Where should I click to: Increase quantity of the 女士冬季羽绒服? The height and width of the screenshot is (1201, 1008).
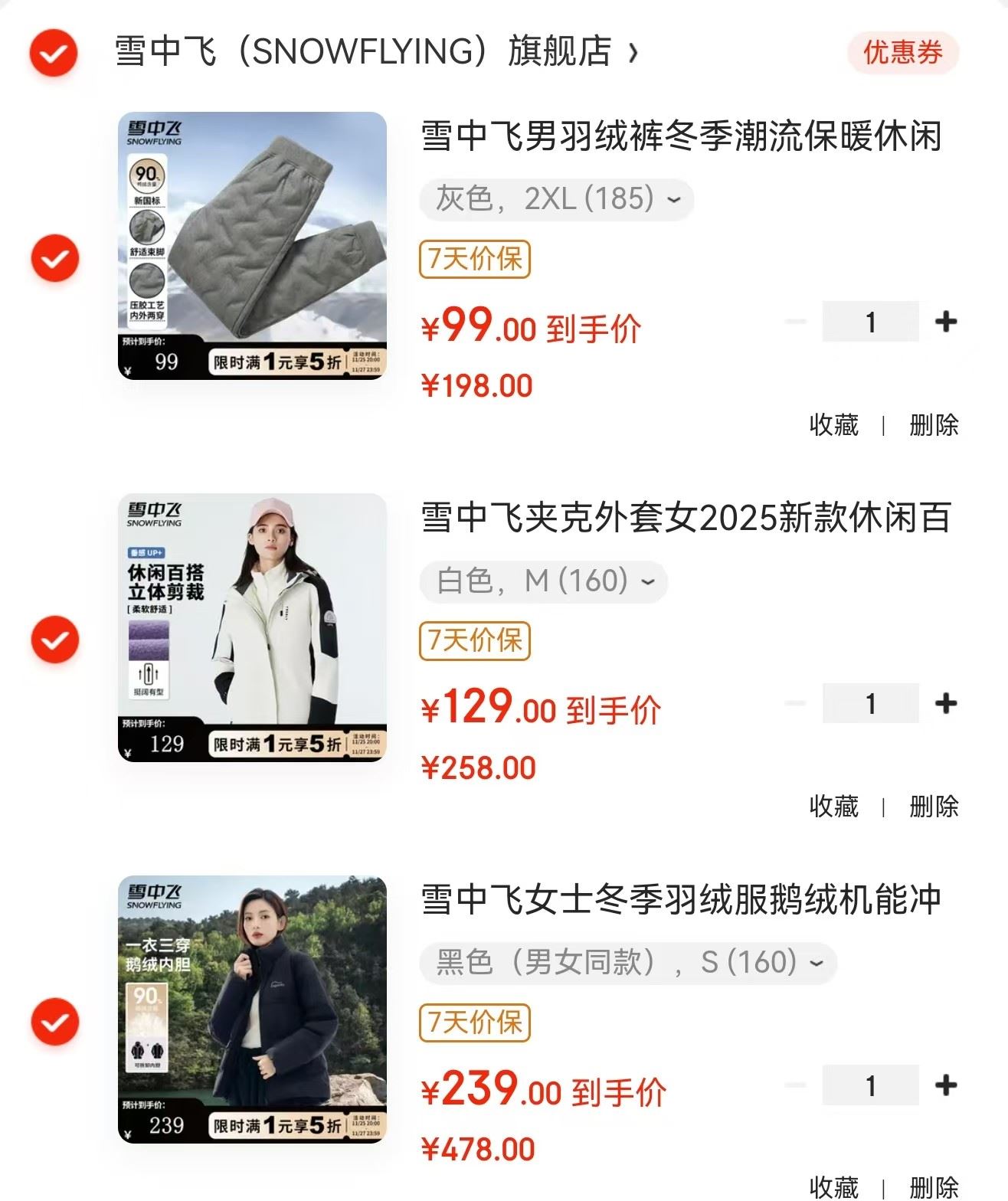(946, 1085)
